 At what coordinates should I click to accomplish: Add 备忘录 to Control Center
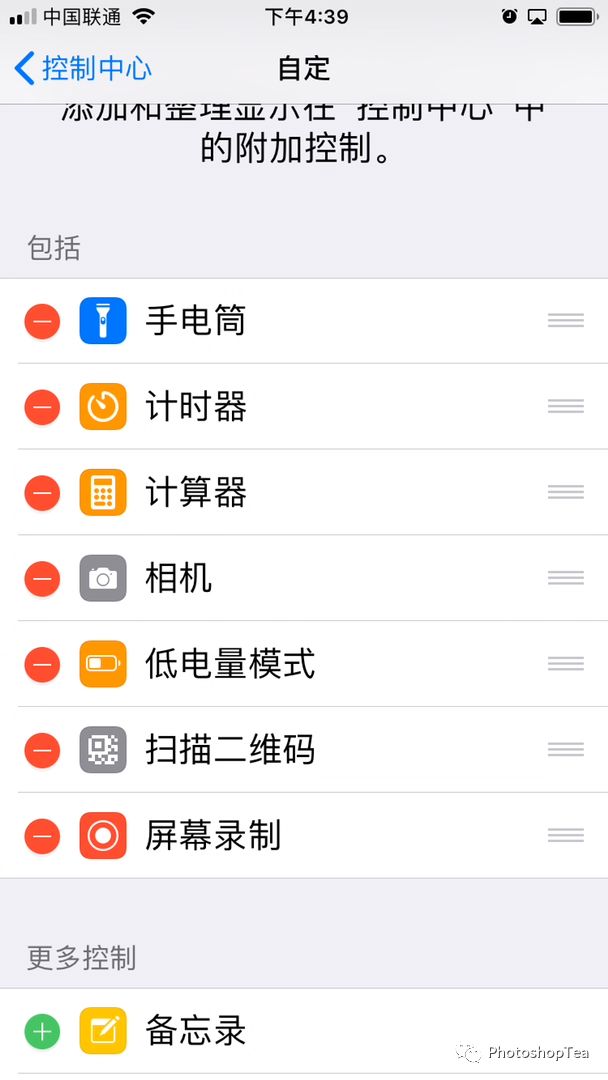click(42, 1032)
